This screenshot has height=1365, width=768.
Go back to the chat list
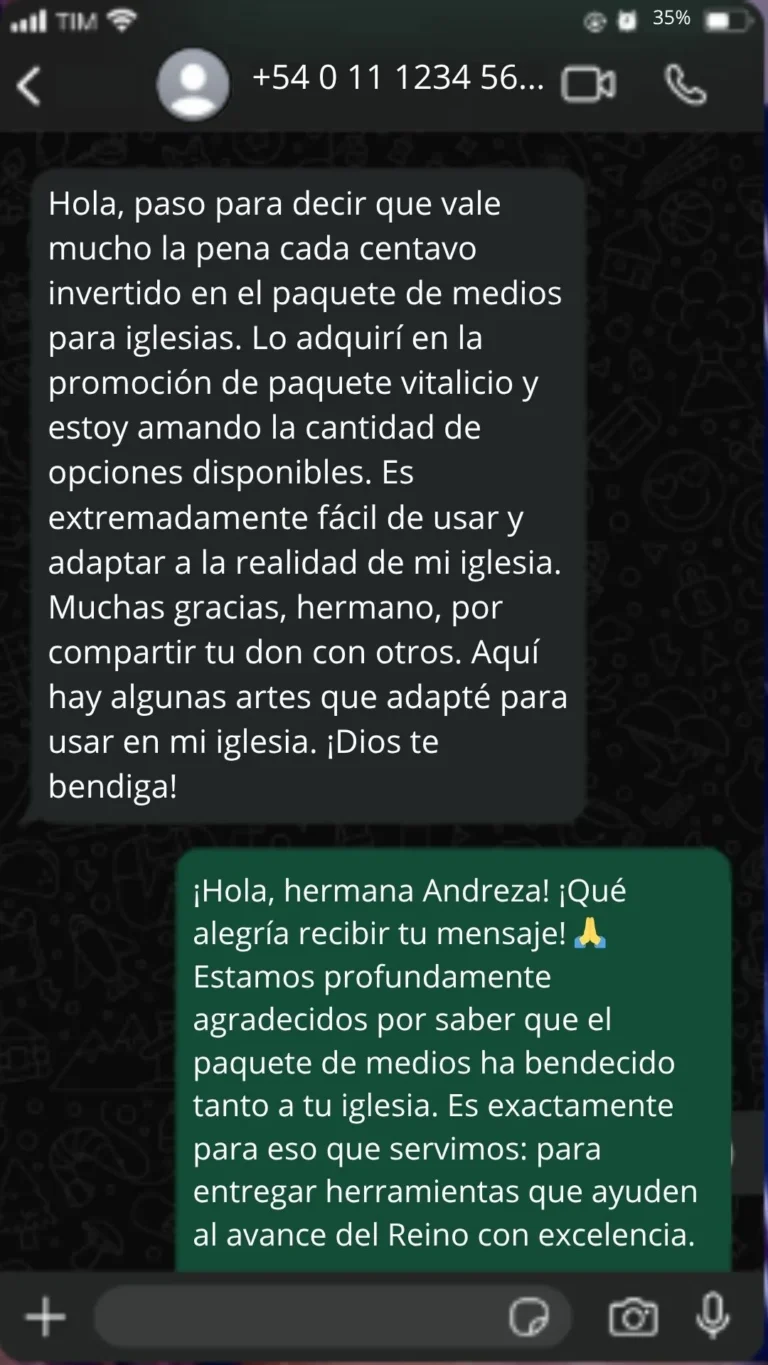click(x=29, y=86)
